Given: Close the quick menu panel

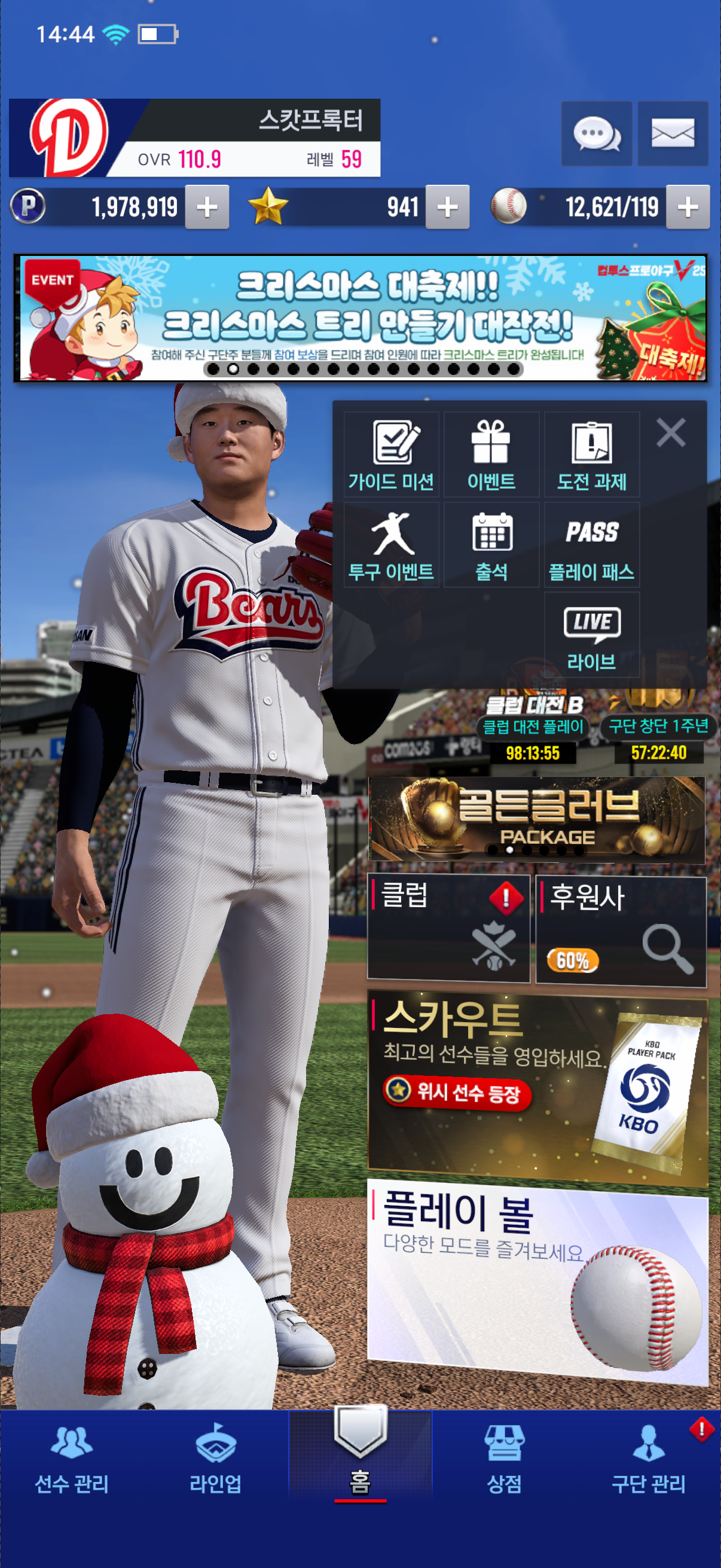Looking at the screenshot, I should click(671, 433).
